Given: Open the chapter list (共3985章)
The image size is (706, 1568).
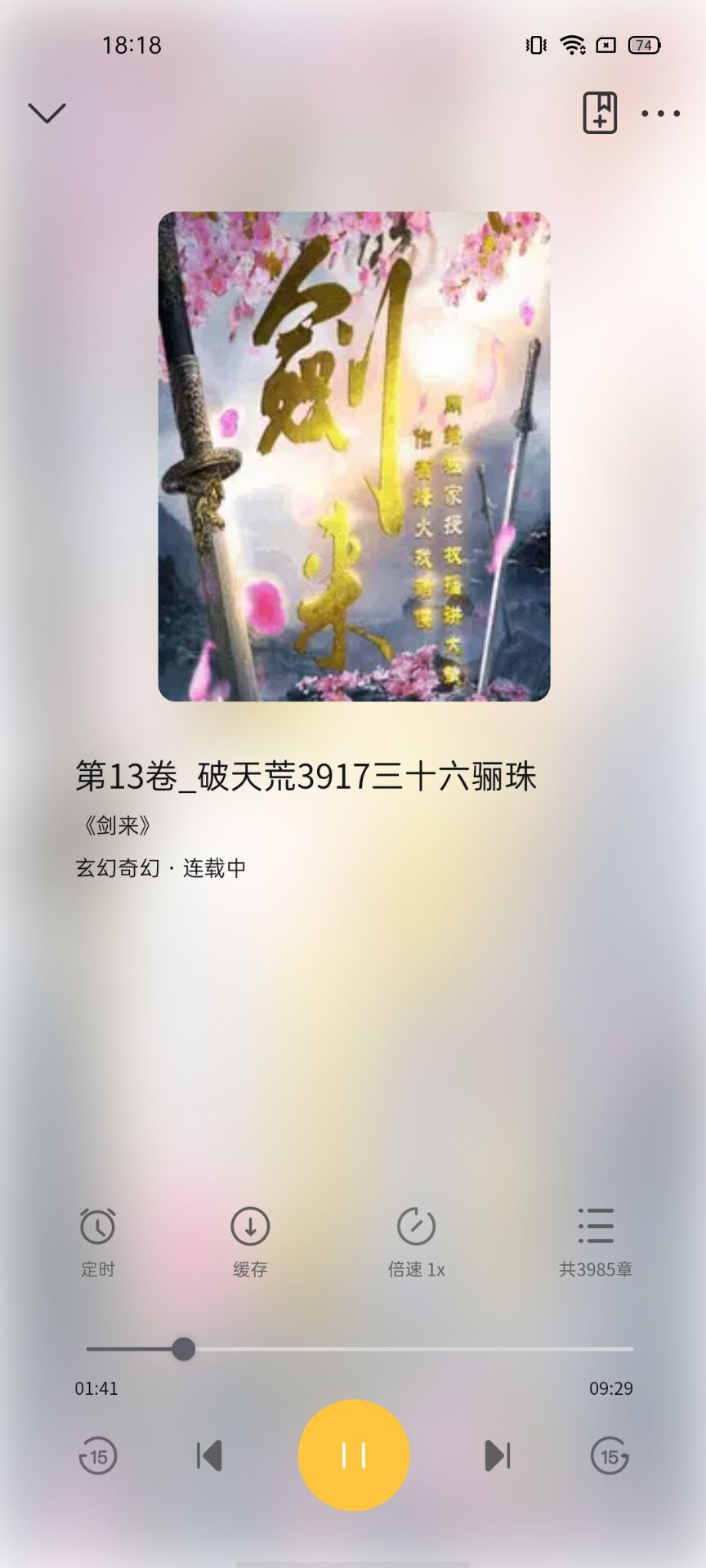Looking at the screenshot, I should point(596,1241).
